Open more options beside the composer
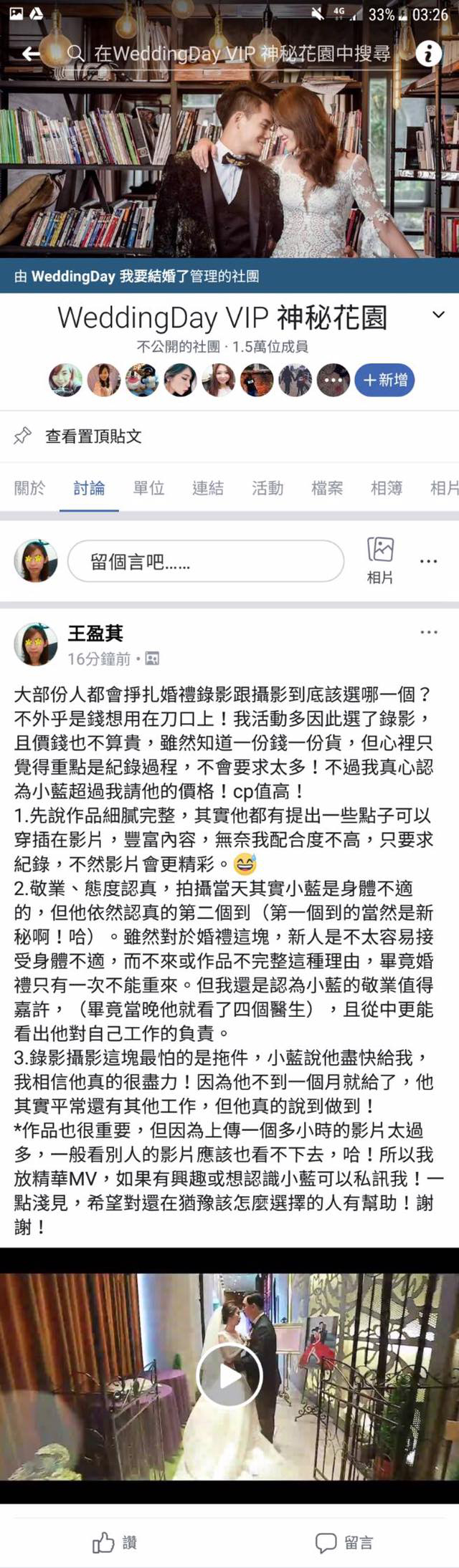This screenshot has height=1568, width=459. coord(428,561)
